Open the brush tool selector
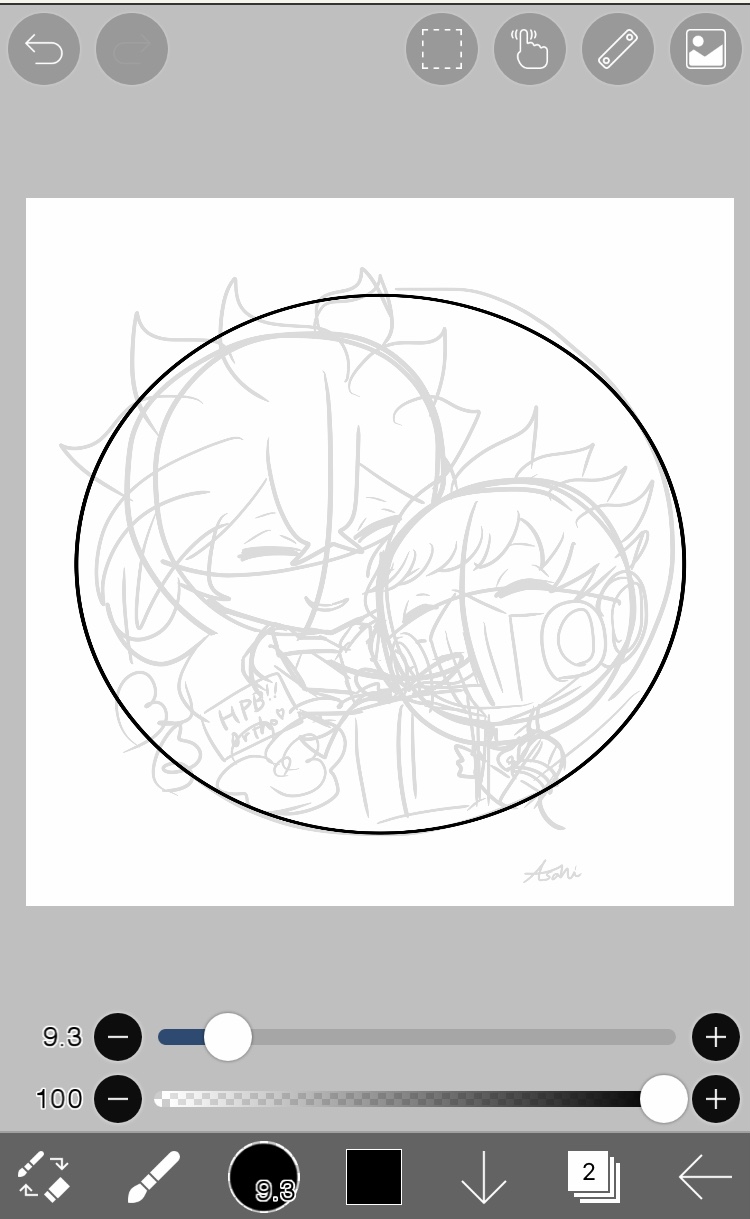 pos(154,1177)
